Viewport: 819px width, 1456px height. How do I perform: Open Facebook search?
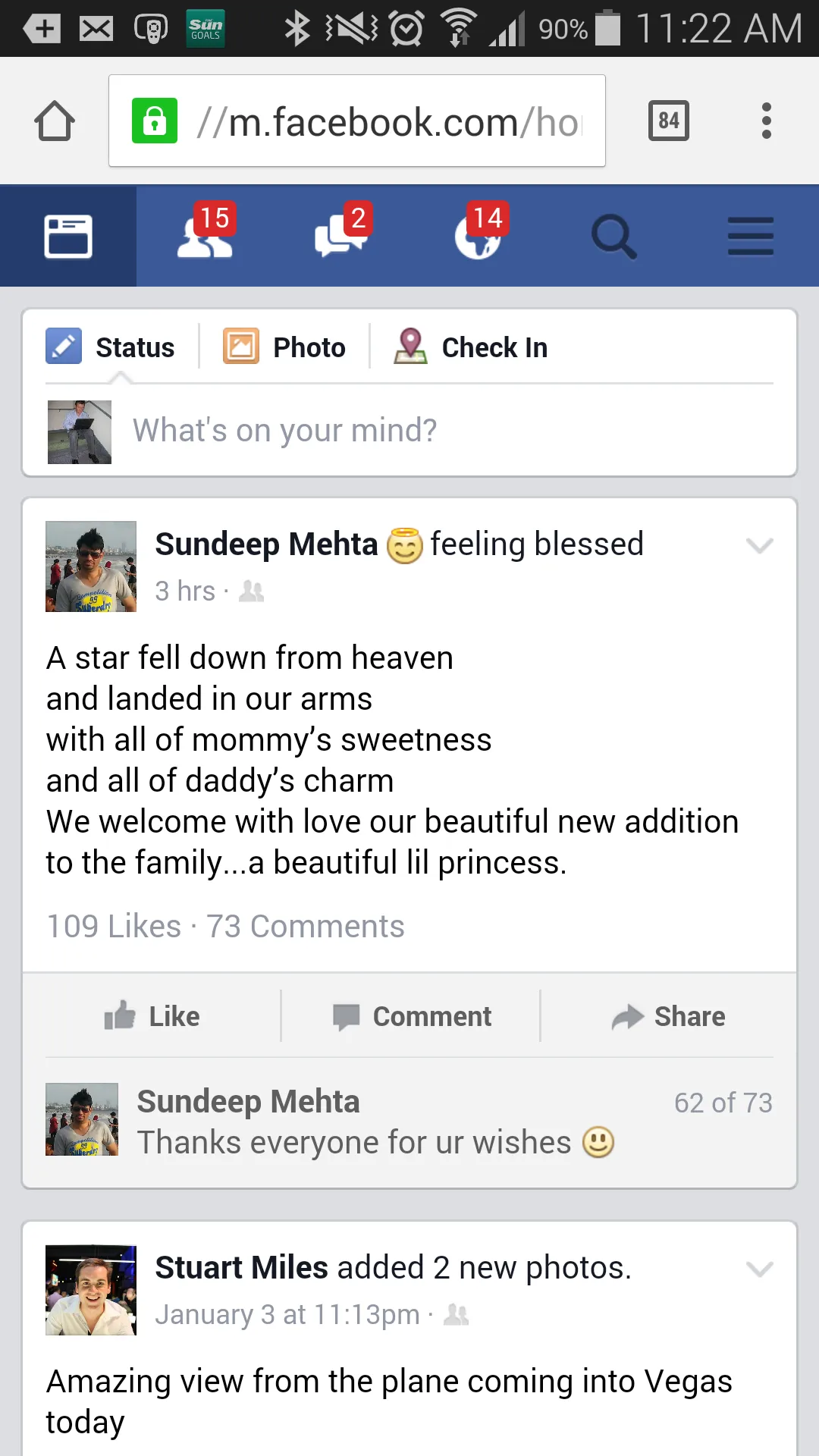pos(613,237)
